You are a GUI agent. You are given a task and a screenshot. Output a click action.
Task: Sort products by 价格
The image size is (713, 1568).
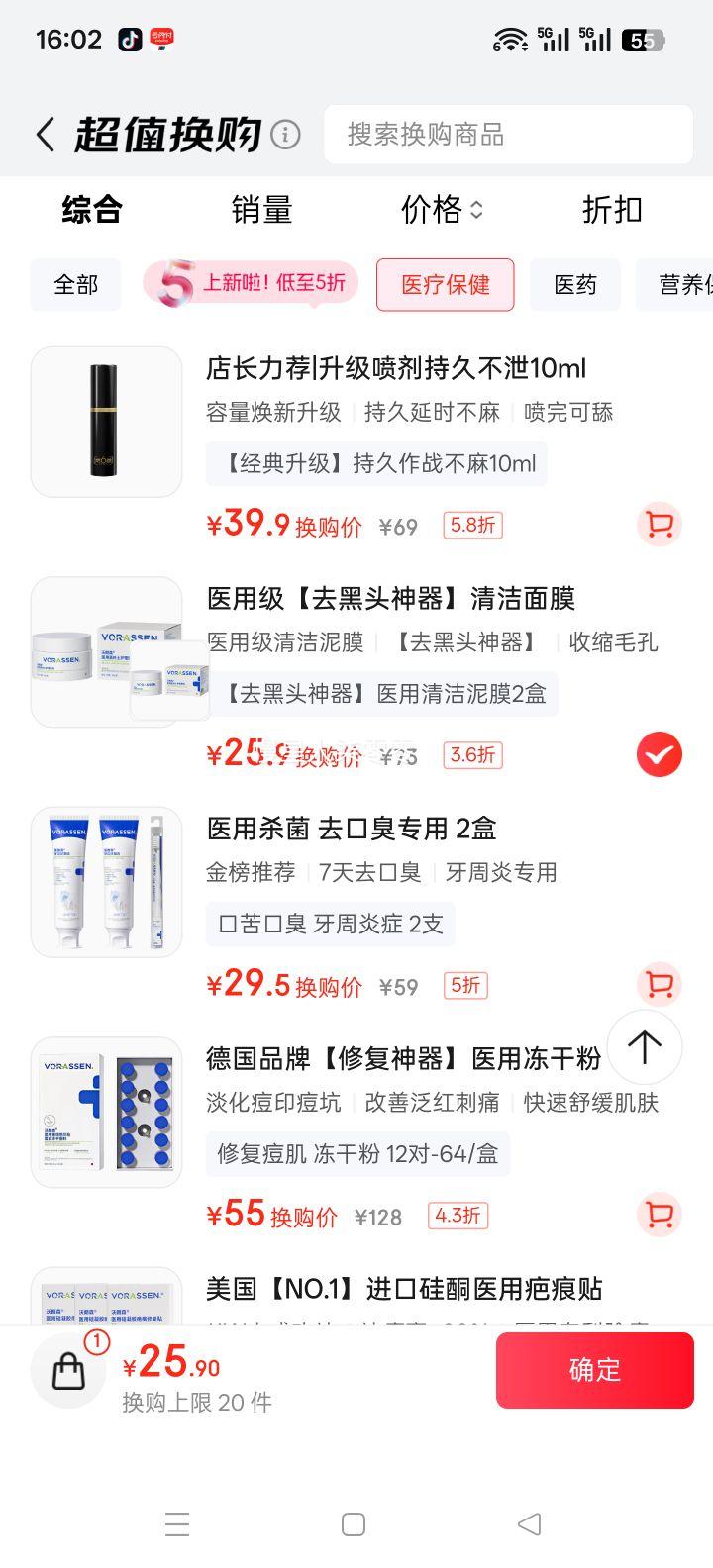pos(441,210)
